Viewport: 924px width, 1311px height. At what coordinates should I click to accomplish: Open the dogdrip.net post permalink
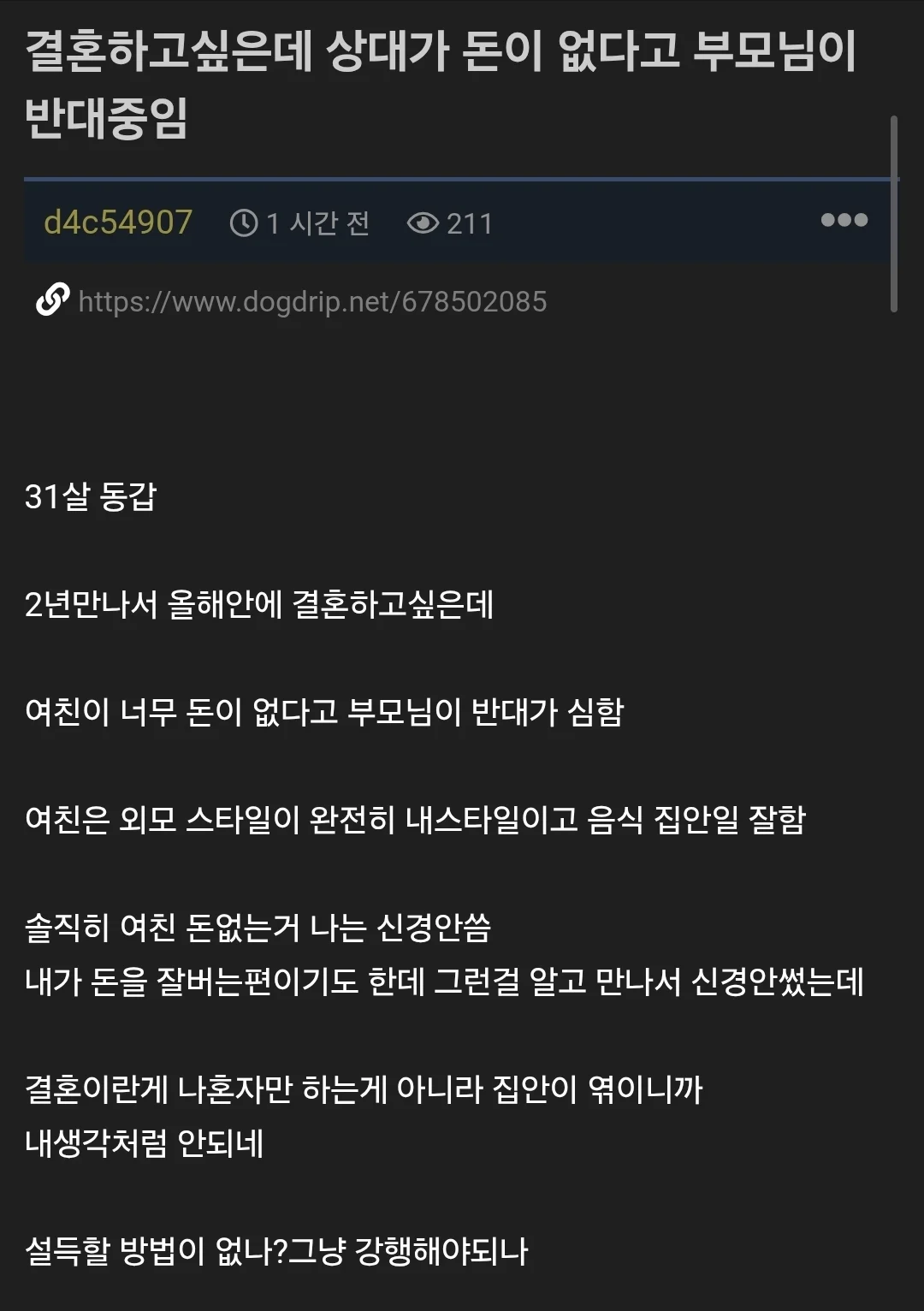(311, 301)
